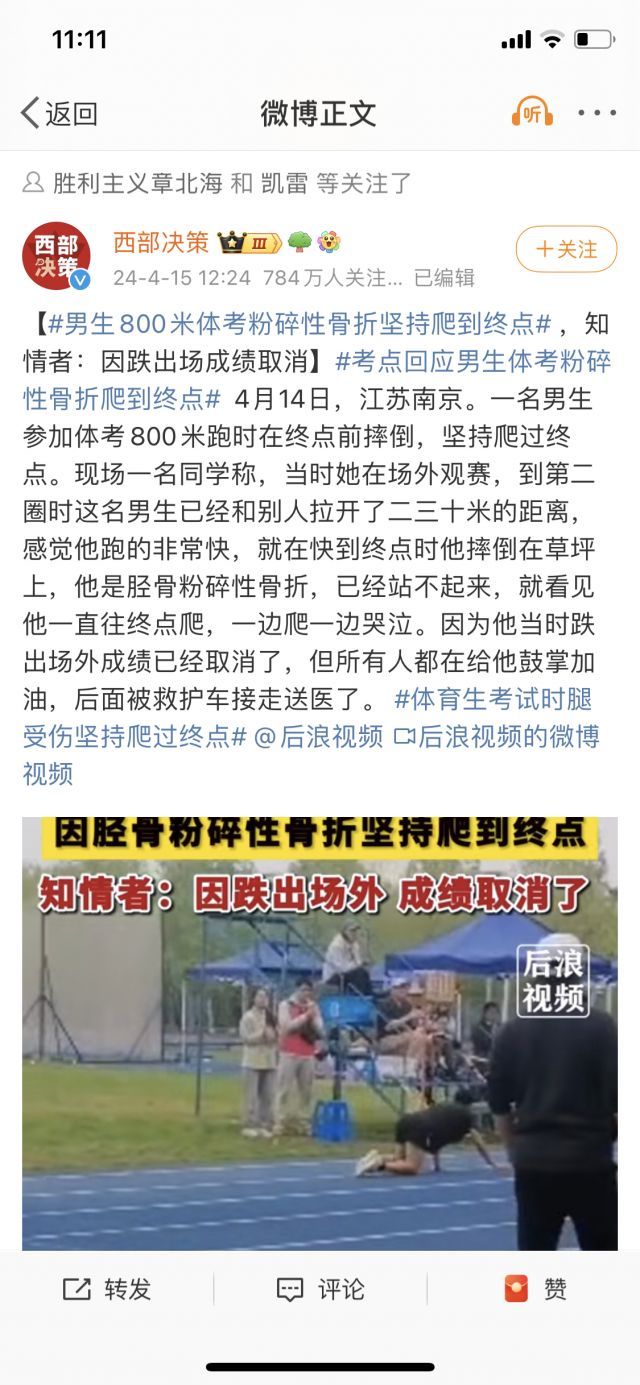The height and width of the screenshot is (1385, 640).
Task: Open hashtag #男生800米体考粉碎性骨折坚持爬到终点#
Action: click(x=300, y=324)
